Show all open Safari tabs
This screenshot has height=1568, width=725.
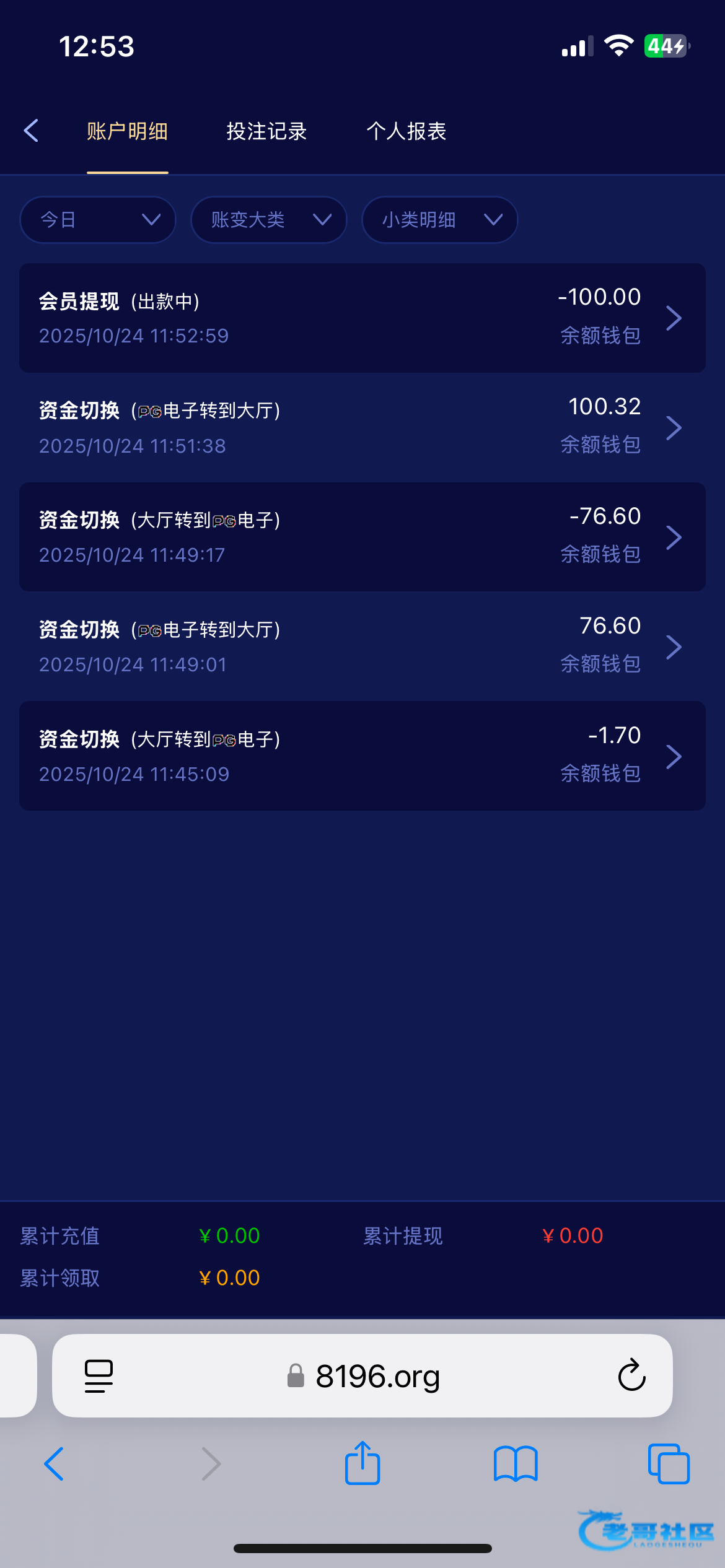(x=669, y=1464)
